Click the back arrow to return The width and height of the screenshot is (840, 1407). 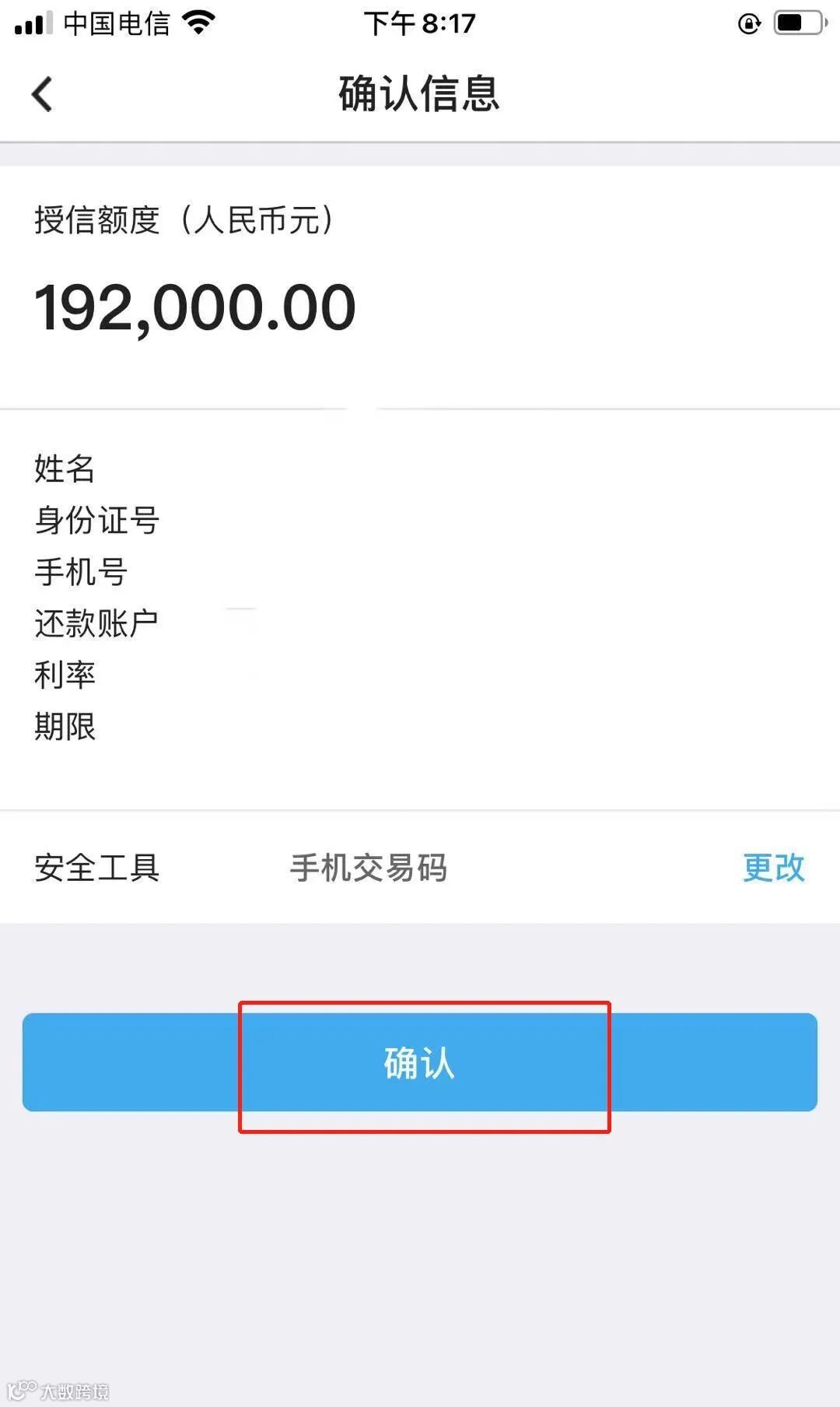(40, 93)
